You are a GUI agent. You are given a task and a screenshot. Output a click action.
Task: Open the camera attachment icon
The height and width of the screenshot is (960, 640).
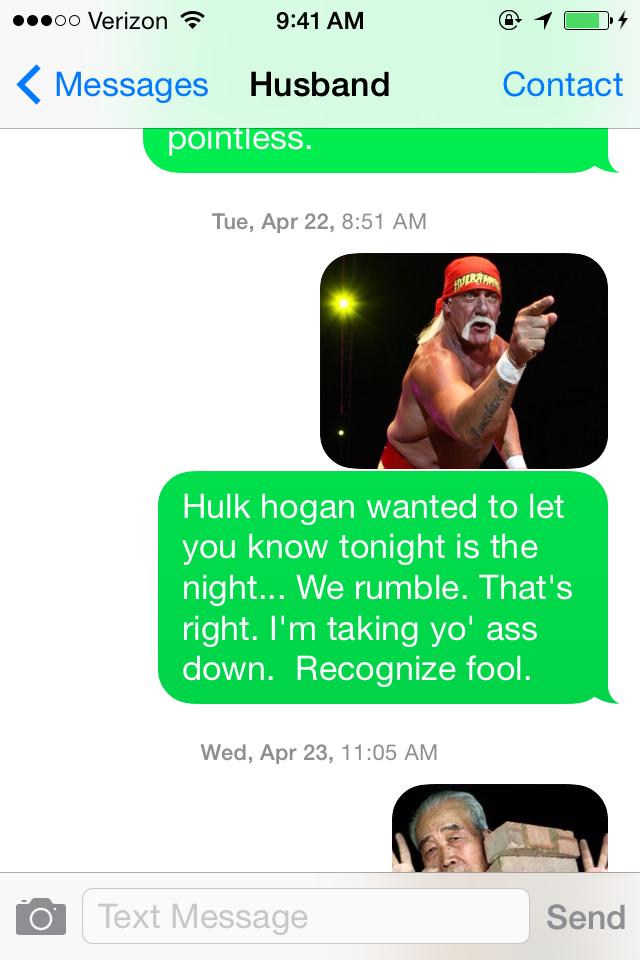(x=41, y=916)
